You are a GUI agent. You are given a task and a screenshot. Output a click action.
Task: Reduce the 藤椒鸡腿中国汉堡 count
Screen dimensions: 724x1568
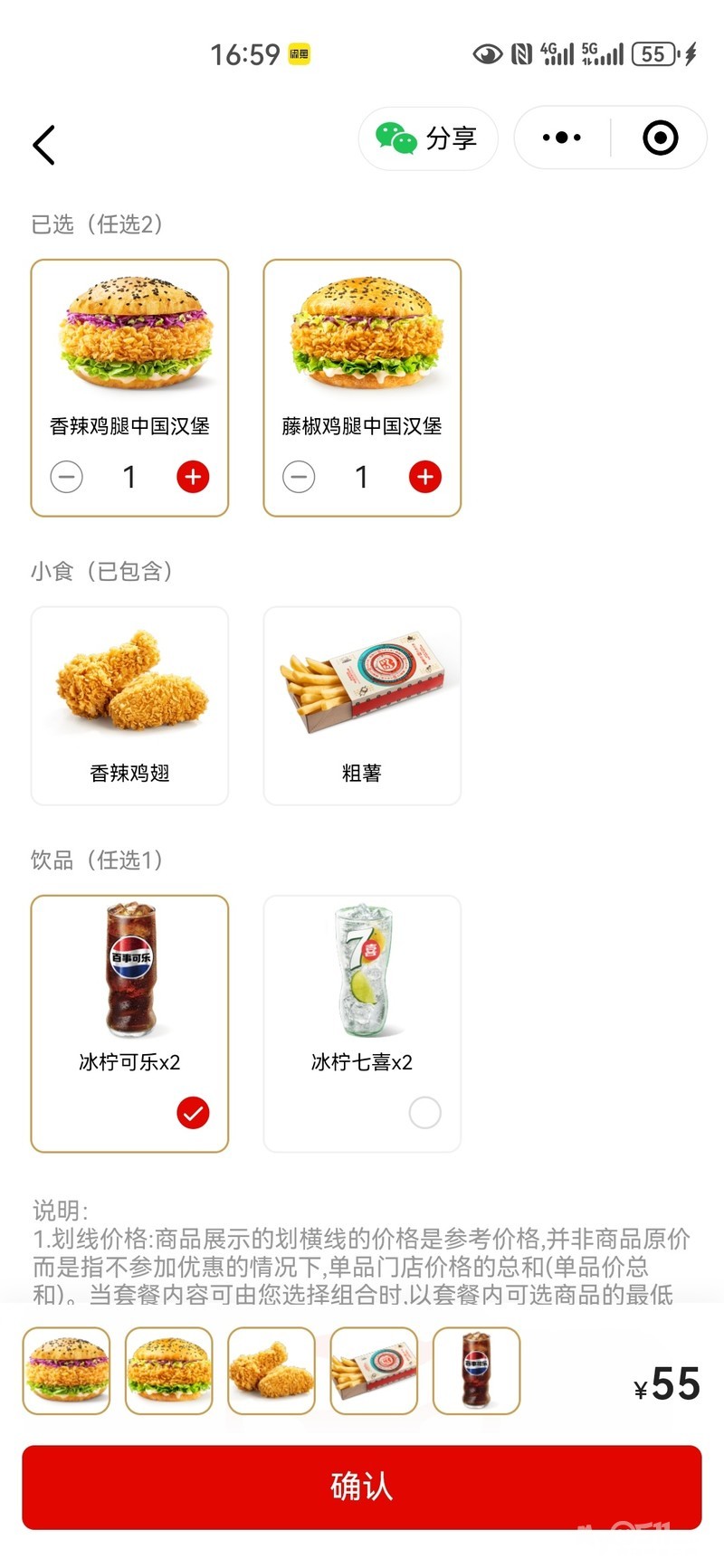pos(299,477)
